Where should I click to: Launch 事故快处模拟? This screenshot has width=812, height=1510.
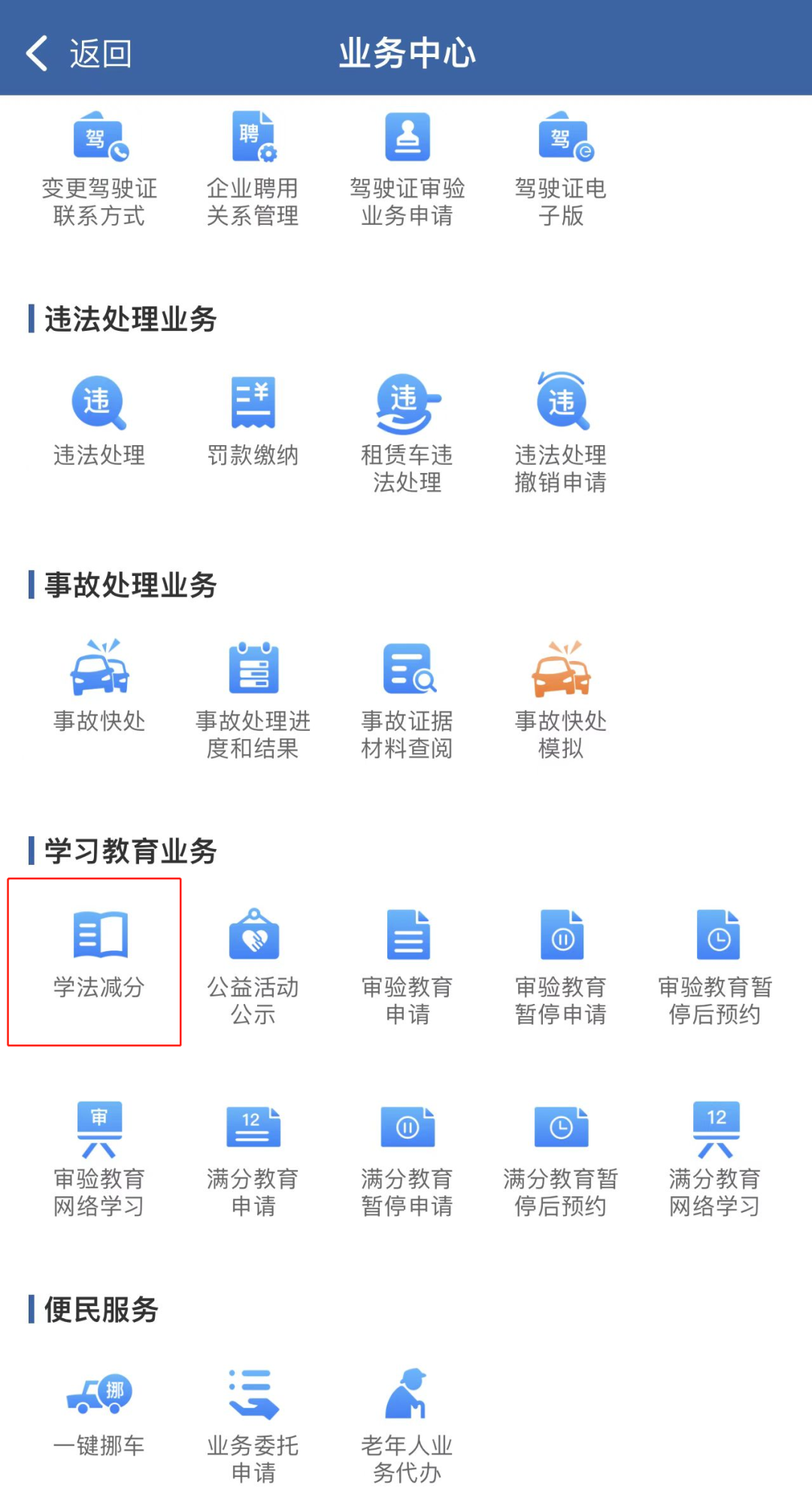[x=561, y=701]
